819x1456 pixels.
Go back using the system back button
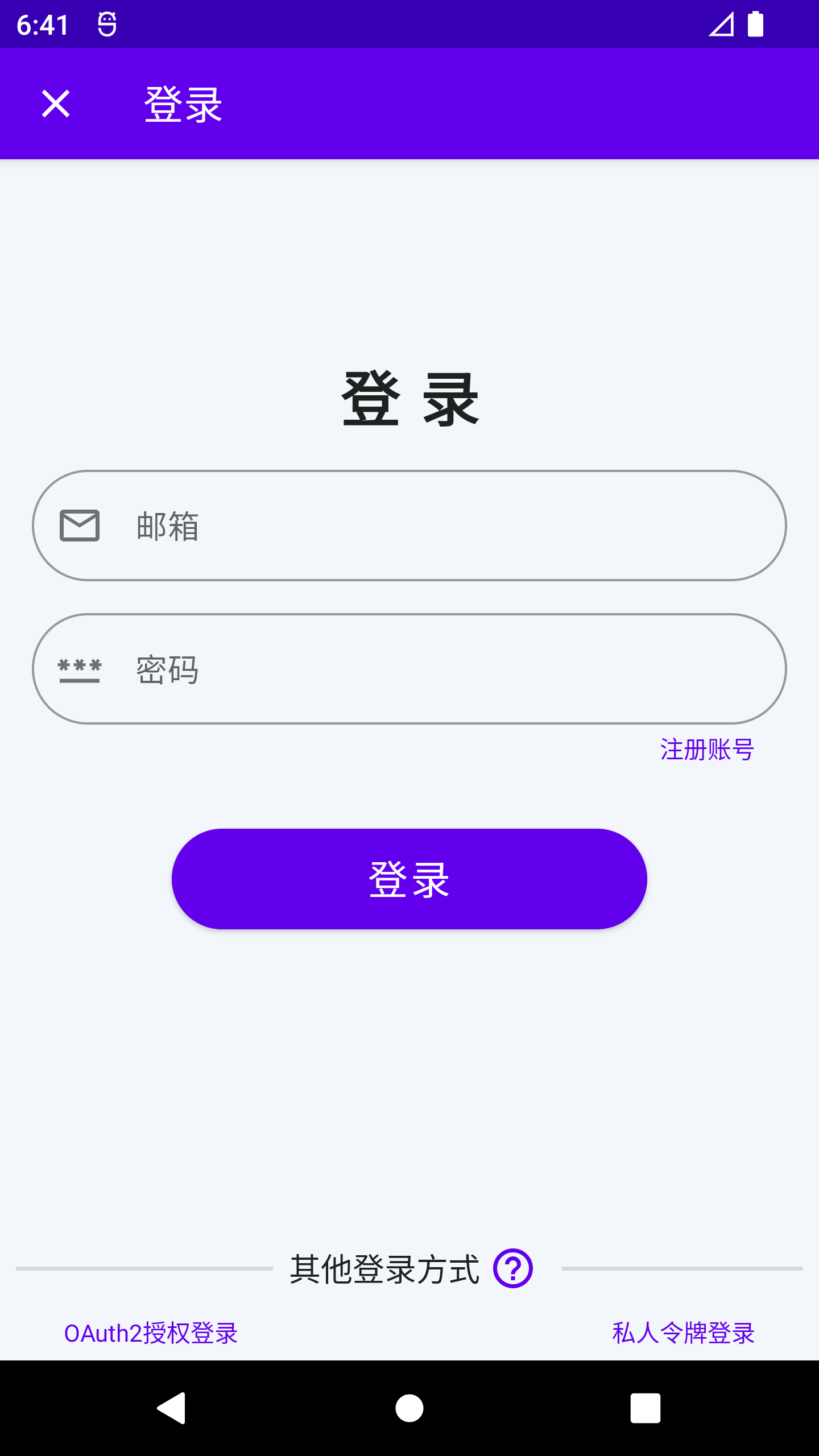tap(172, 1408)
